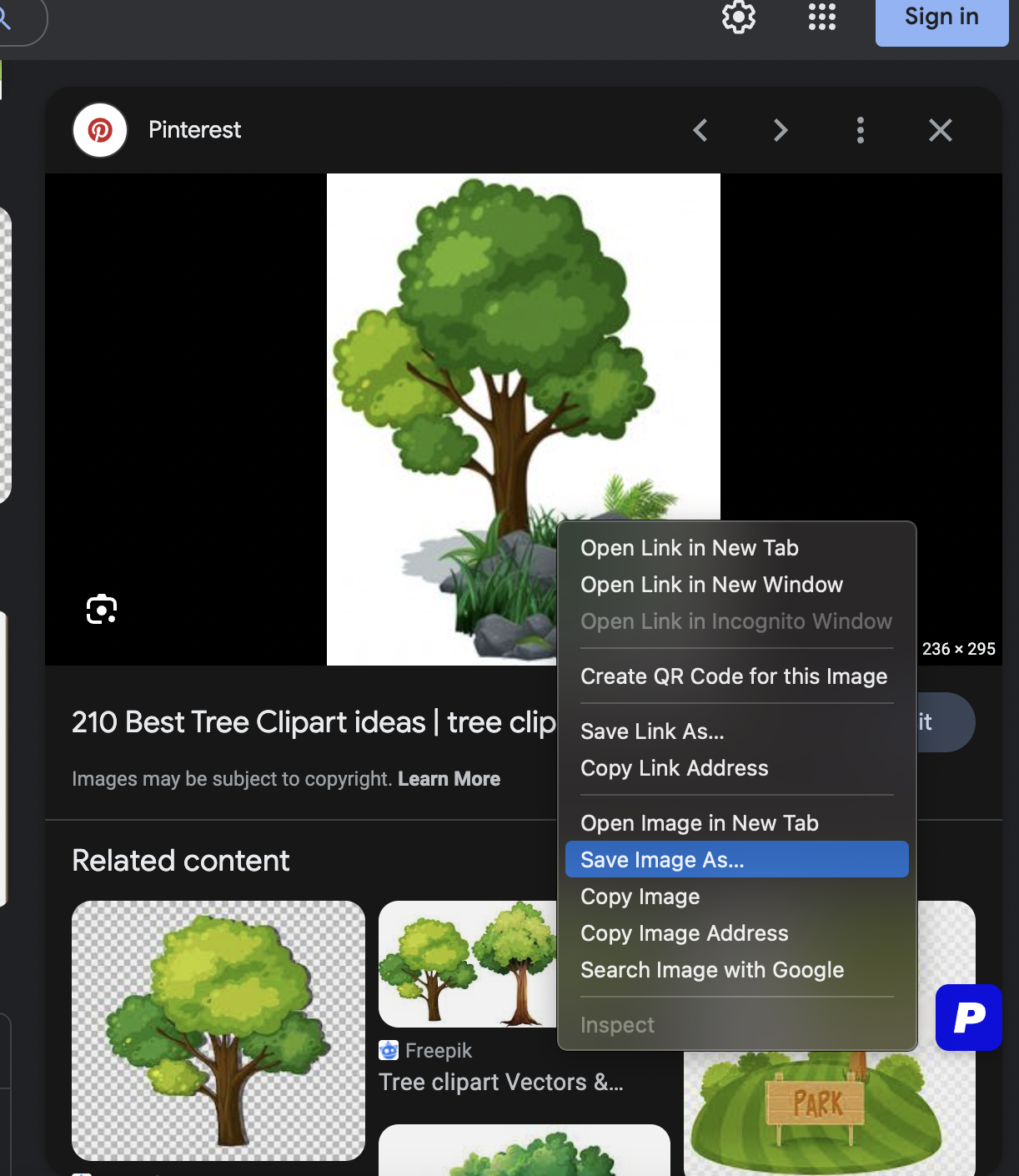This screenshot has width=1019, height=1176.
Task: Choose Search Image with Google
Action: pos(712,970)
